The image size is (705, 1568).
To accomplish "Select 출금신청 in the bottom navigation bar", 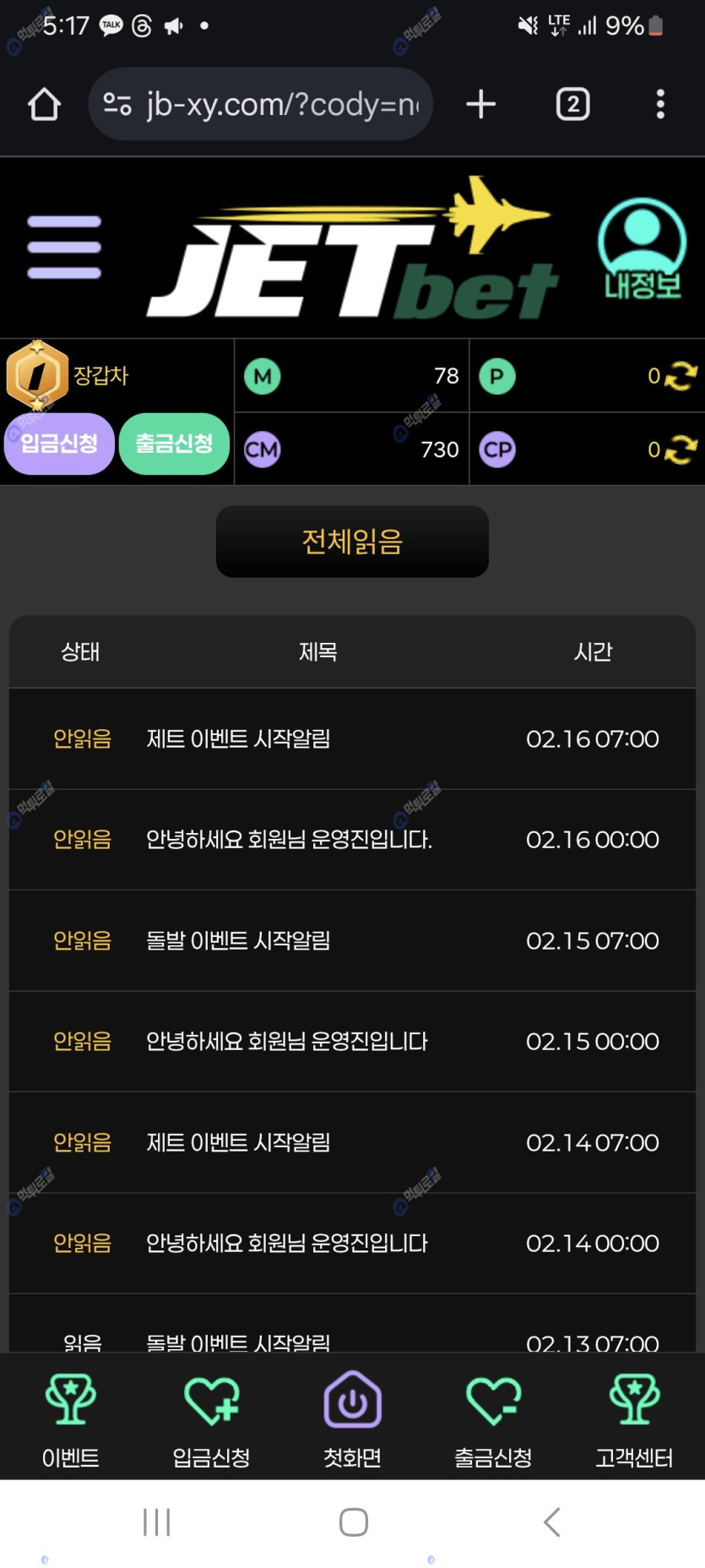I will point(493,1418).
